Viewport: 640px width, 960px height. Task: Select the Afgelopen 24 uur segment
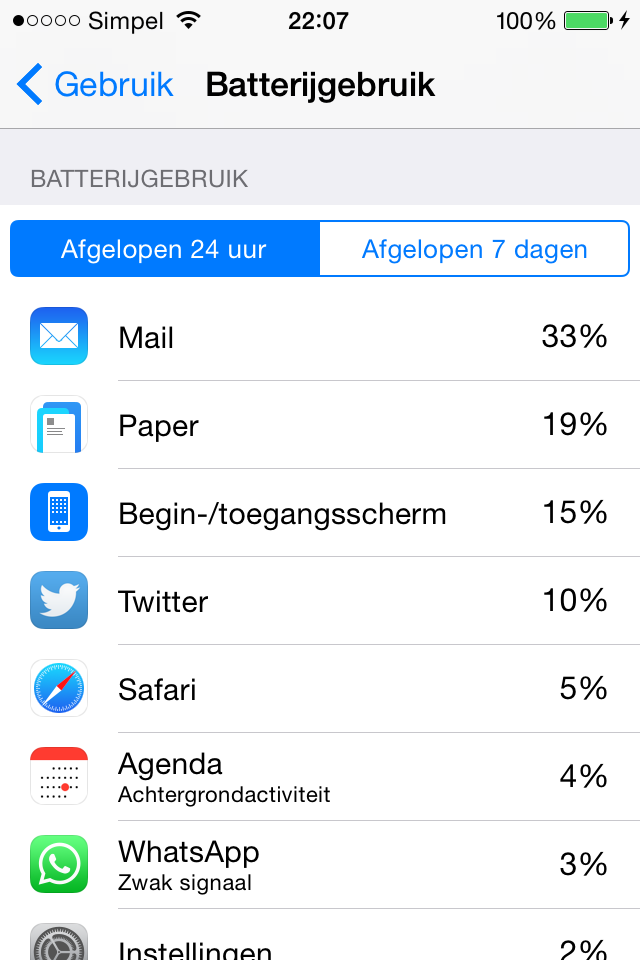point(164,249)
